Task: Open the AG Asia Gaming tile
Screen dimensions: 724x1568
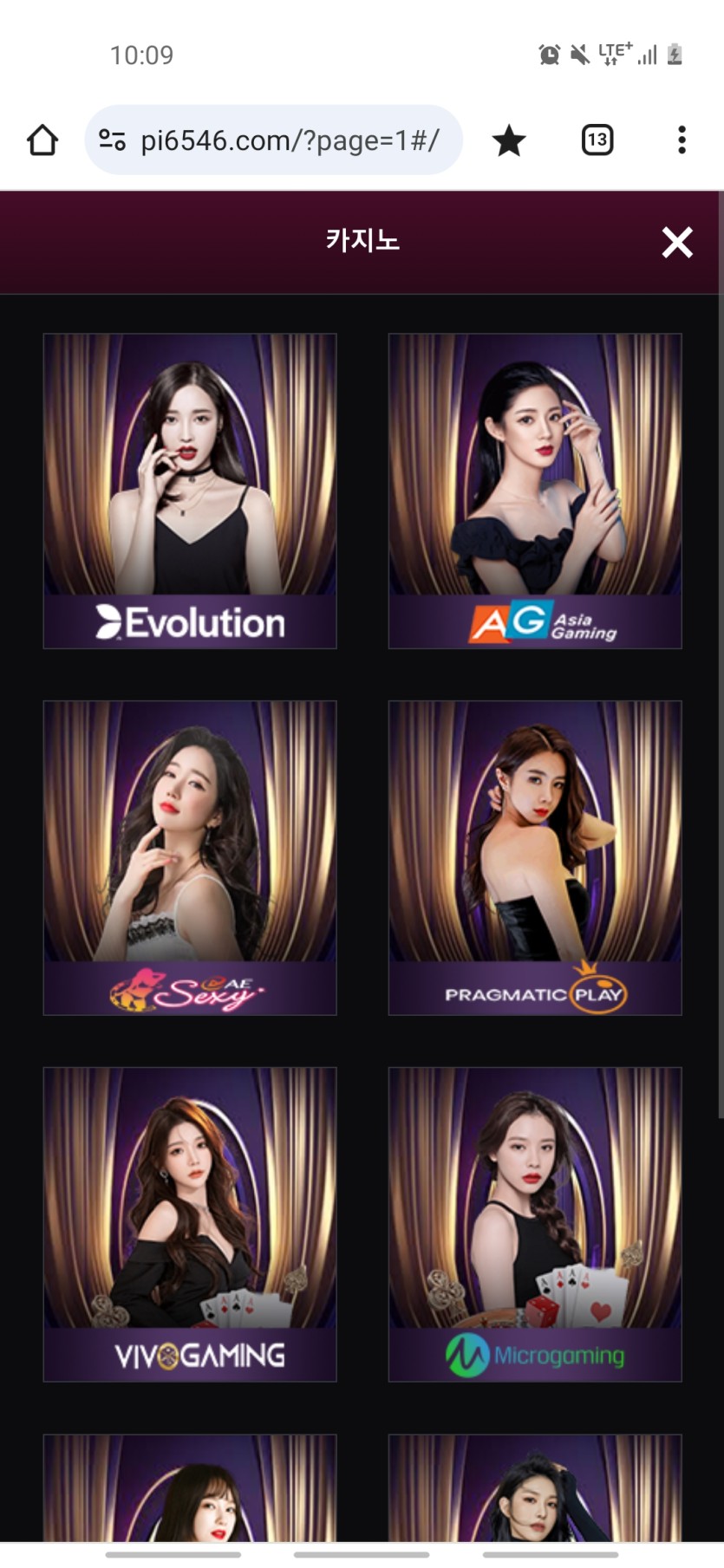Action: pyautogui.click(x=535, y=491)
